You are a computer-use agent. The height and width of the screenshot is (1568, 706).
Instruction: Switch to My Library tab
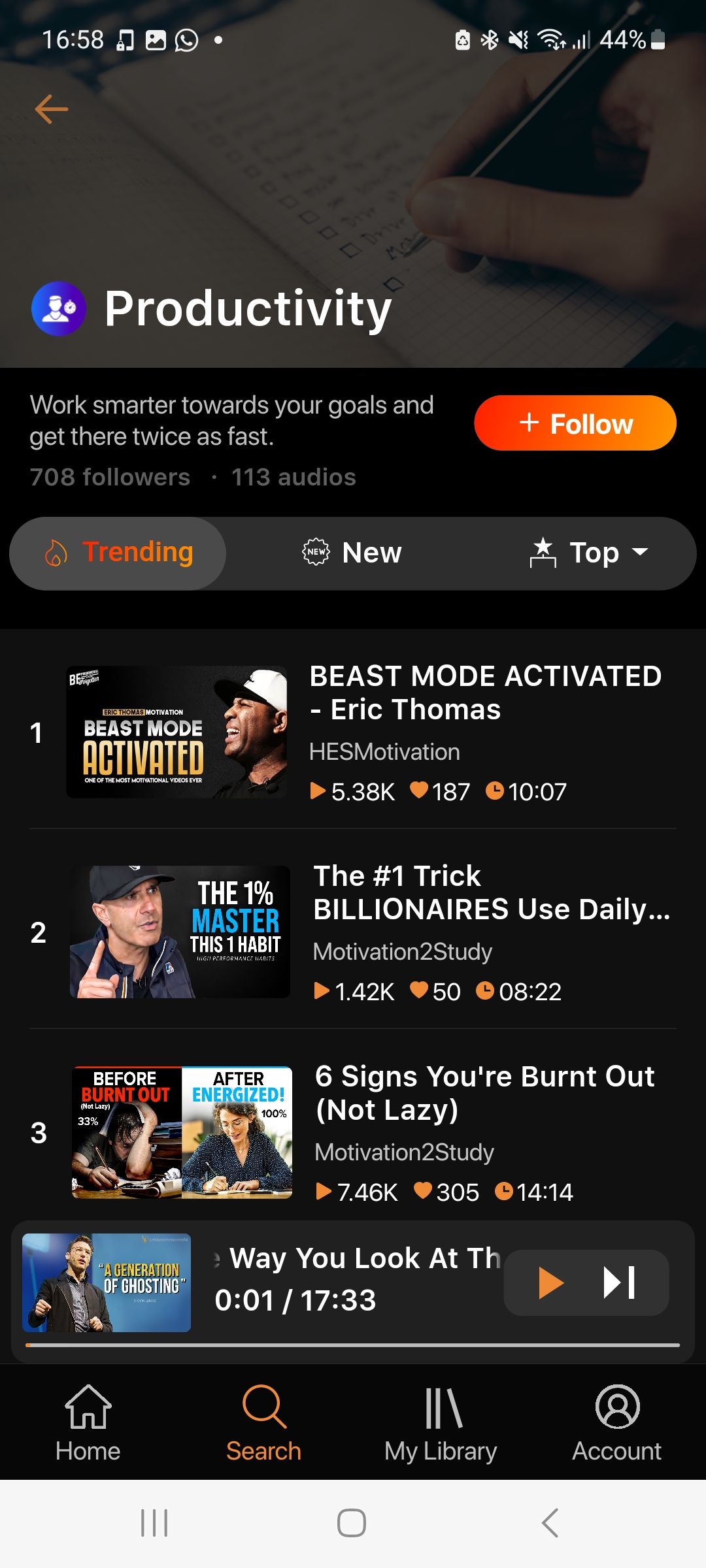click(441, 1424)
